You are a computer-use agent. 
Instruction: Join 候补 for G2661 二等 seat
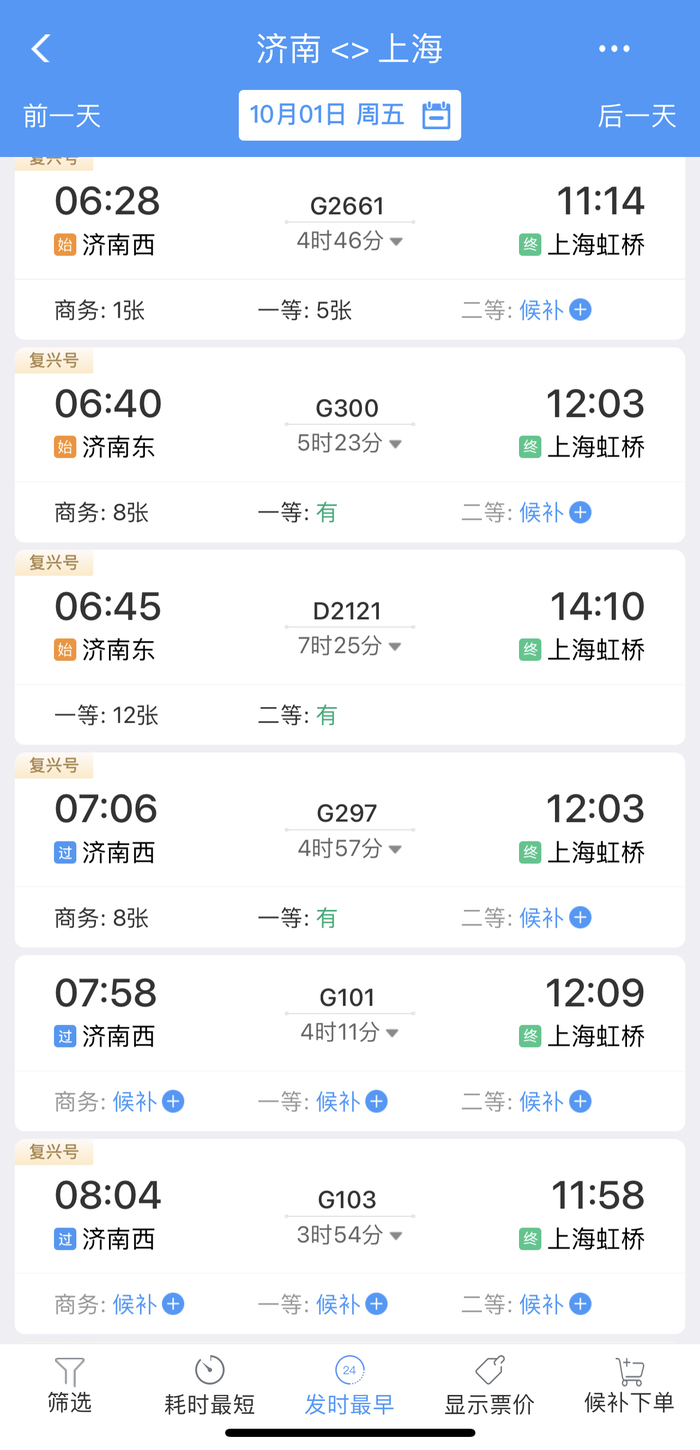555,310
